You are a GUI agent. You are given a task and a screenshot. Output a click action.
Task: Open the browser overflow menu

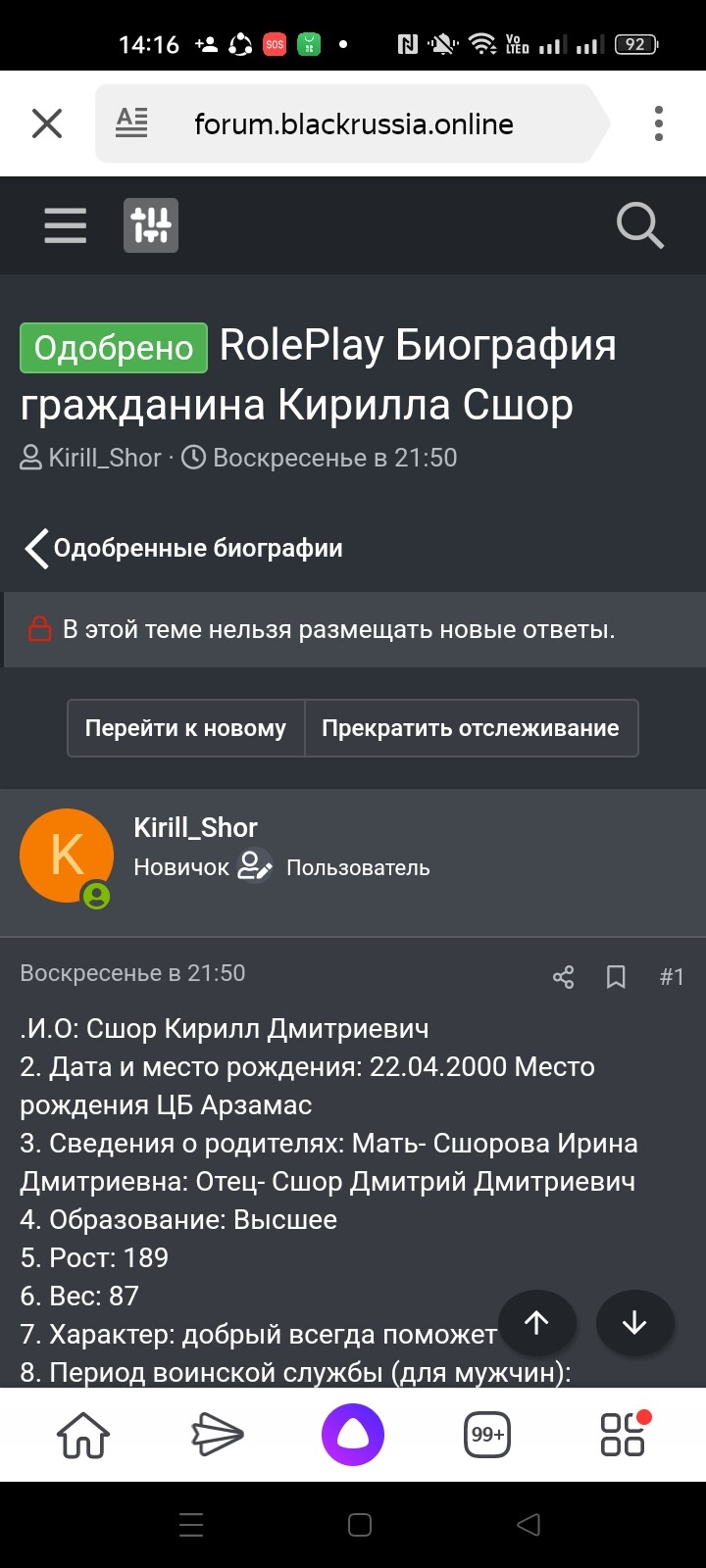pyautogui.click(x=658, y=124)
